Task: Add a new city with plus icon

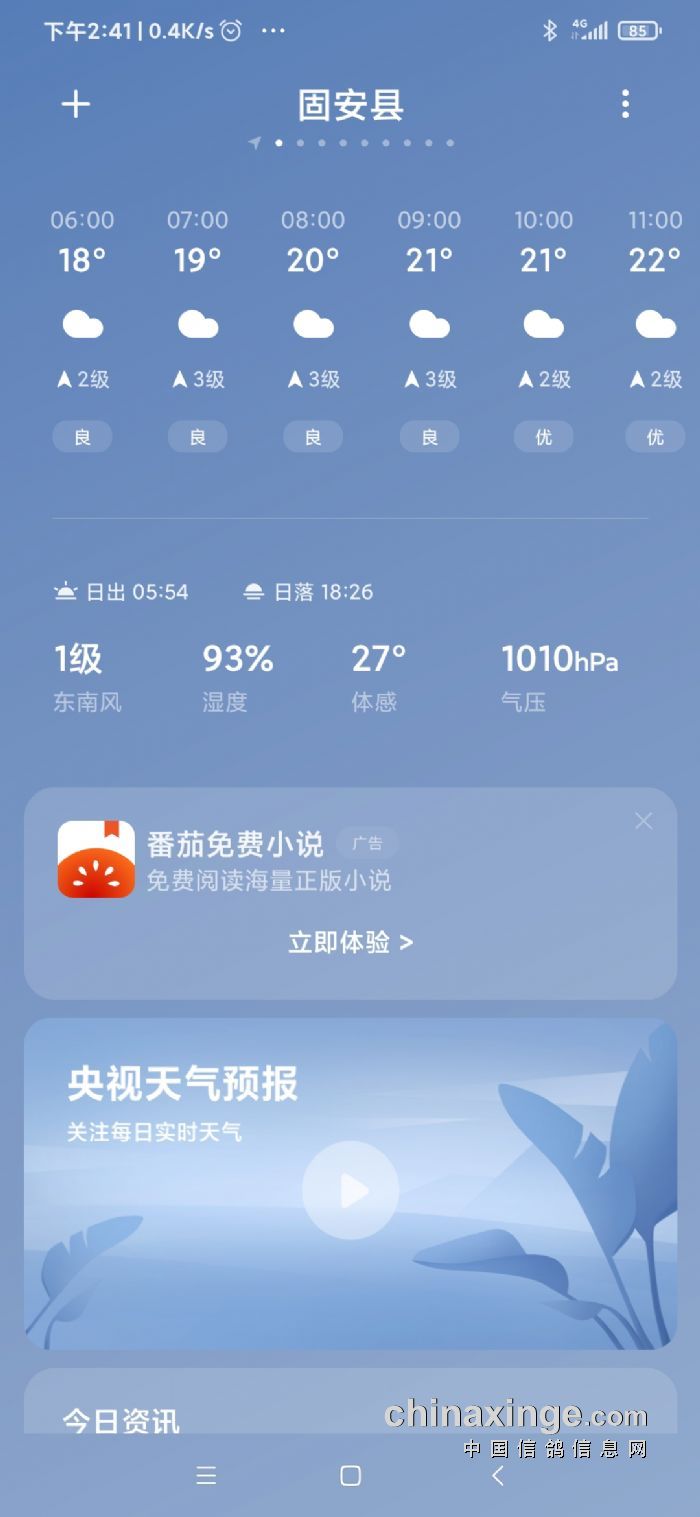Action: coord(76,105)
